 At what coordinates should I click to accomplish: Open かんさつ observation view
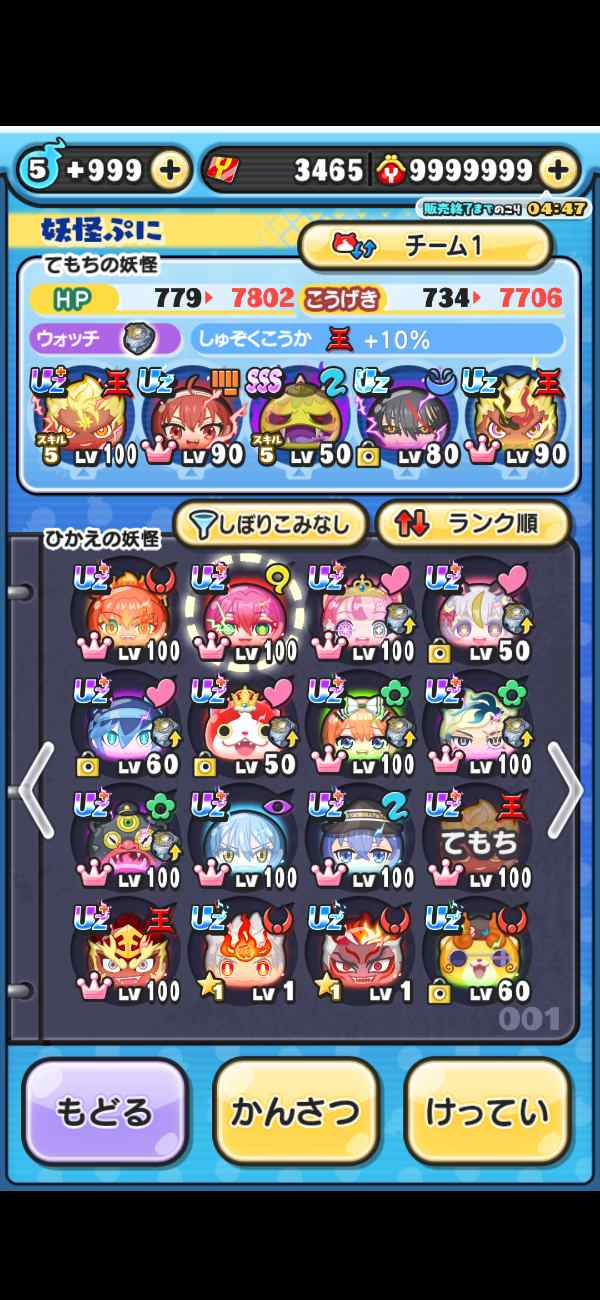(296, 1111)
